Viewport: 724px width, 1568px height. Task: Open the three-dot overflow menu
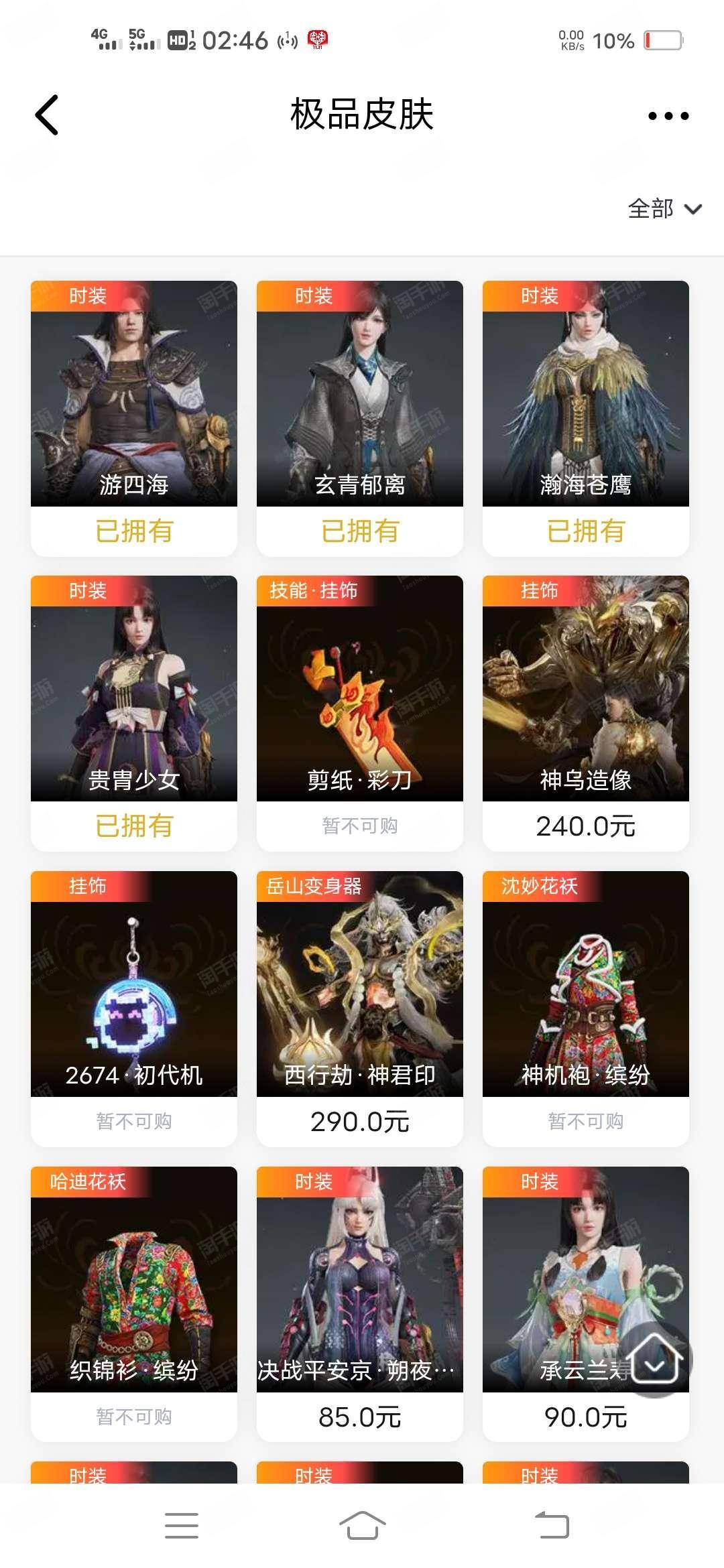point(668,116)
